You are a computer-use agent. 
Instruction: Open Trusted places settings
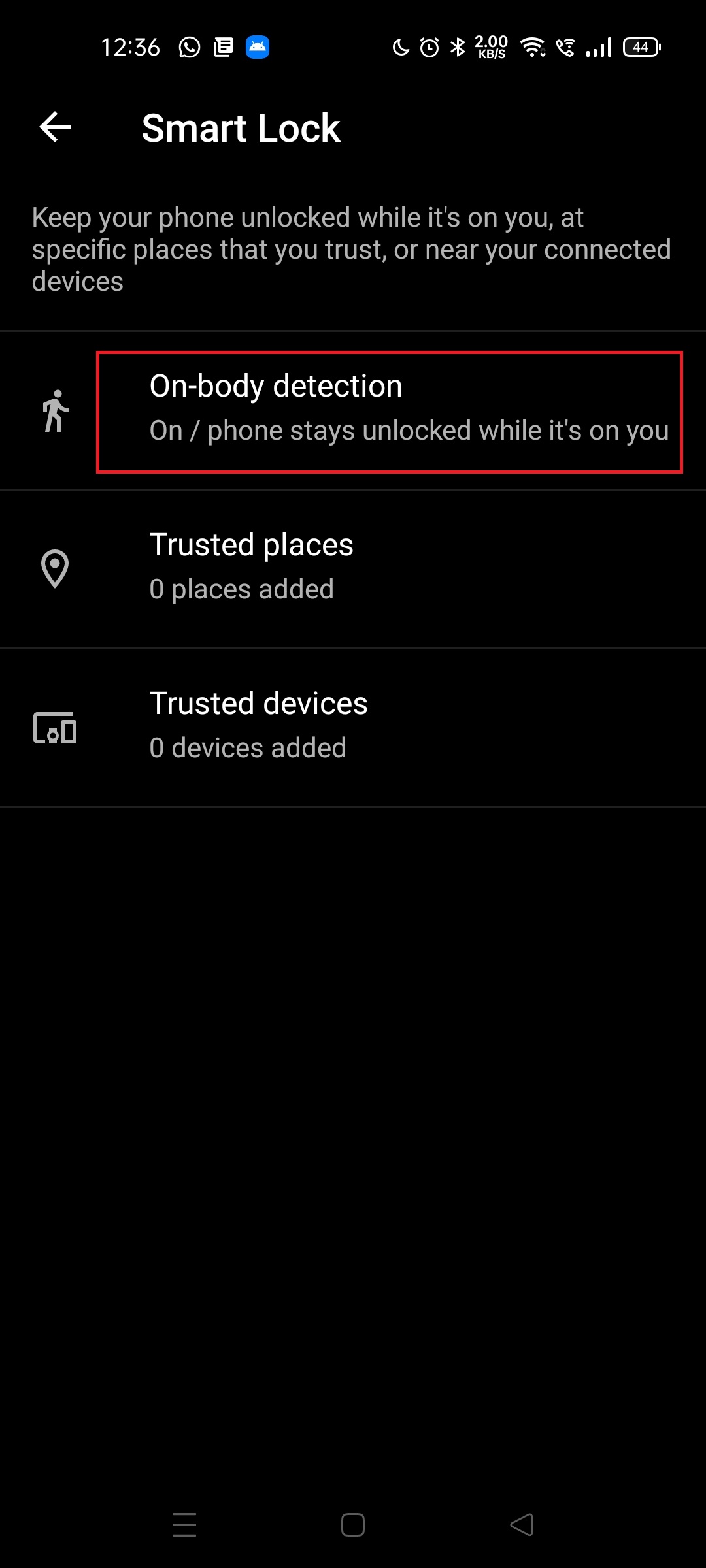[x=353, y=568]
